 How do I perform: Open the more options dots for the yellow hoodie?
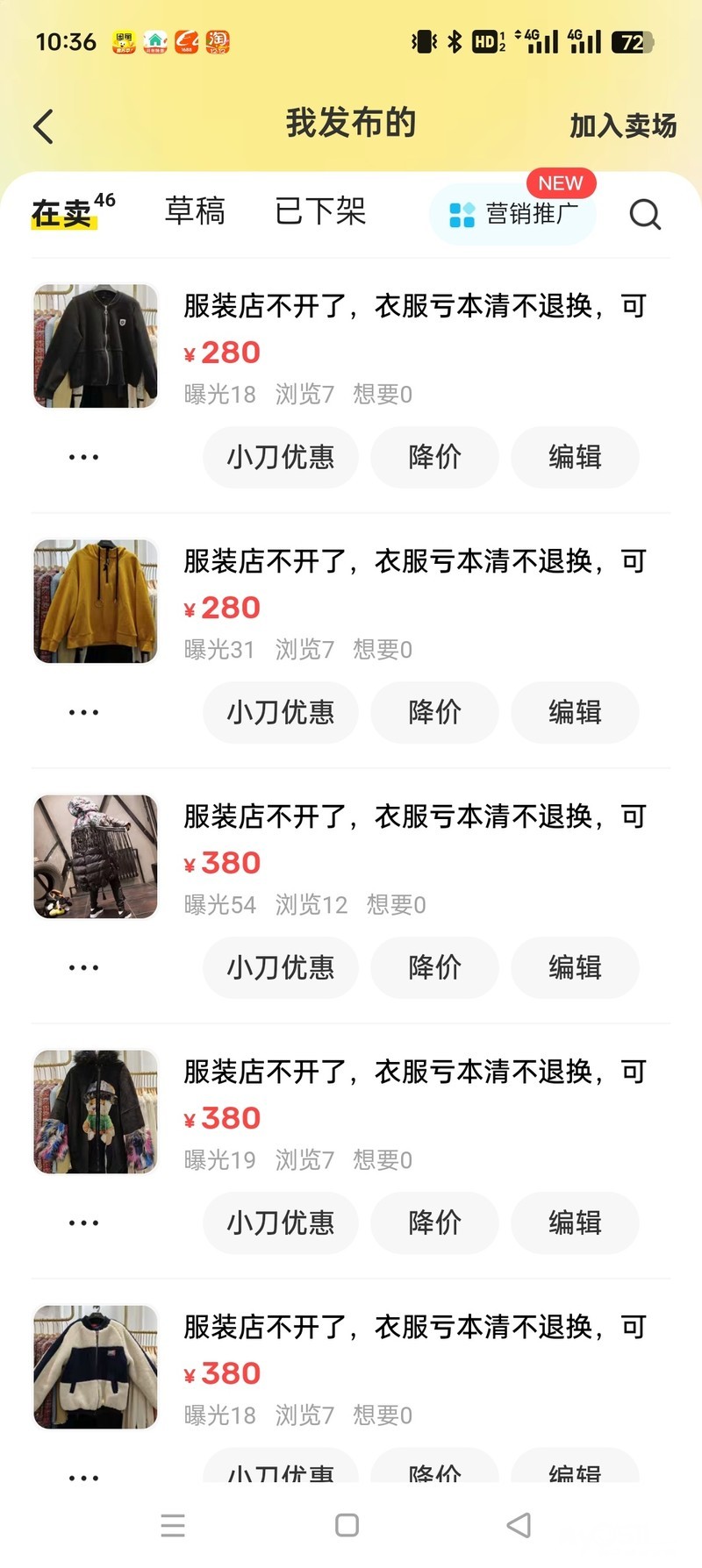(83, 712)
